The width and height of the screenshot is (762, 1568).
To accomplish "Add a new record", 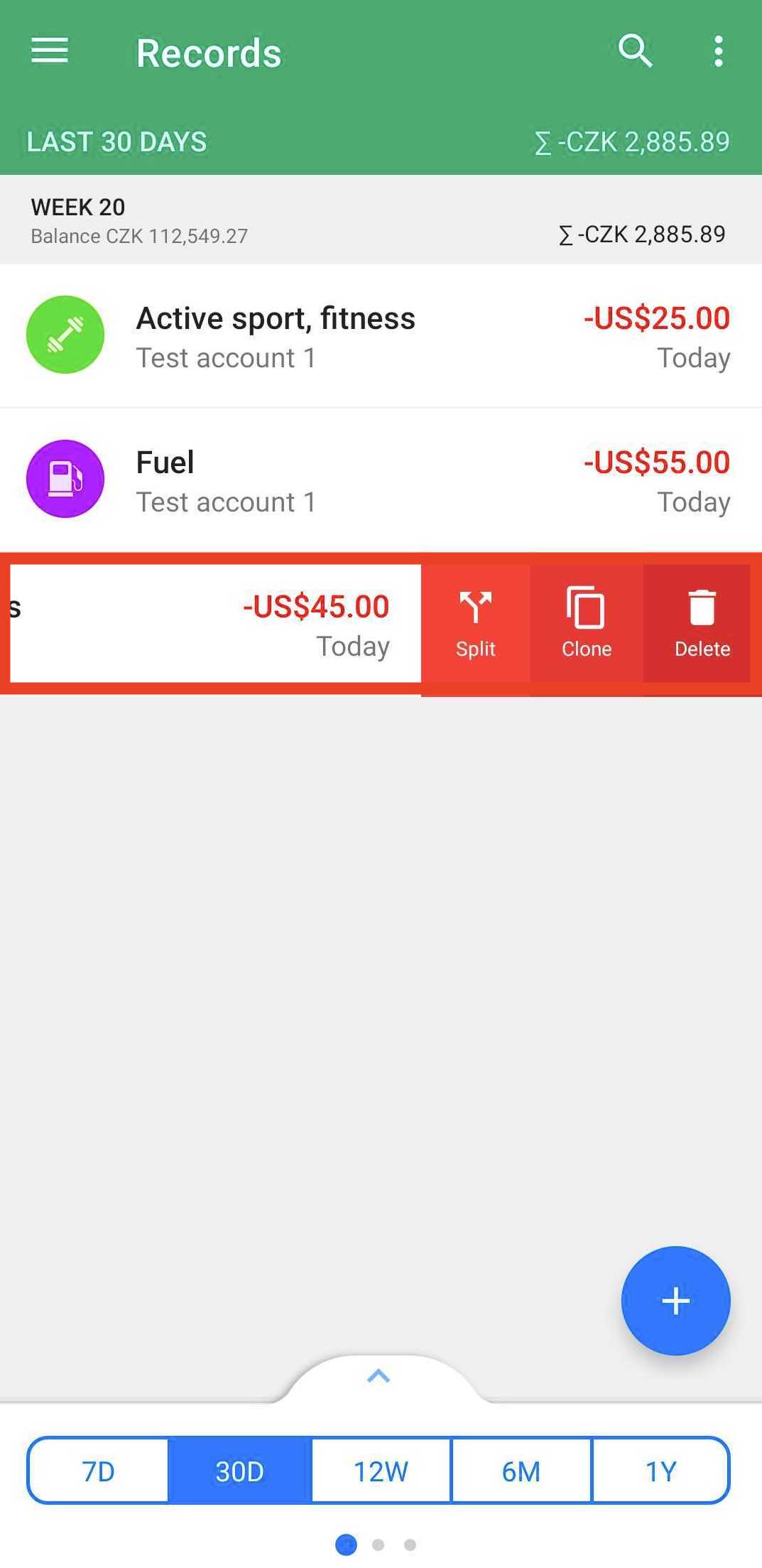I will pos(675,1300).
